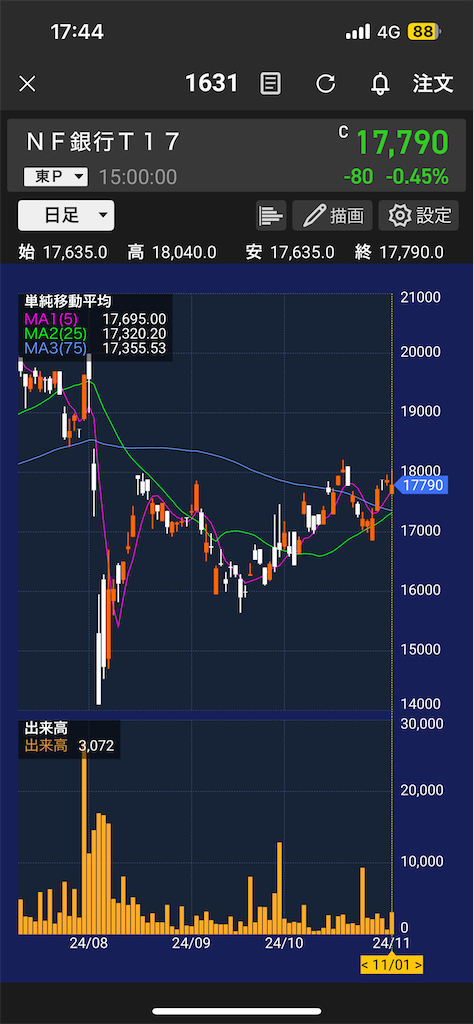This screenshot has height=1024, width=474.
Task: Open the news document icon
Action: 270,84
